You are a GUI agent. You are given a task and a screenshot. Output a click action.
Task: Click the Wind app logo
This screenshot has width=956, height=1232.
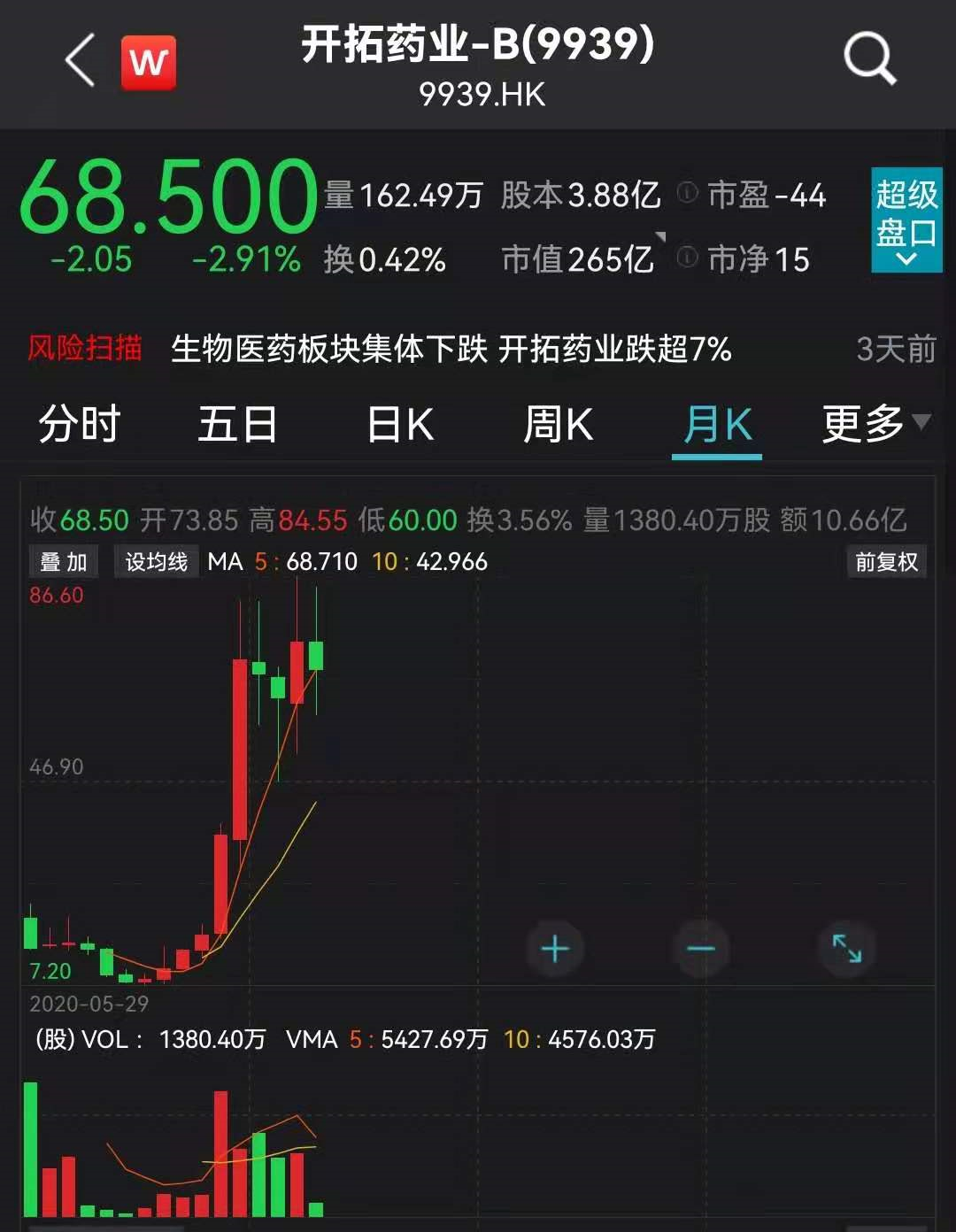[x=147, y=62]
